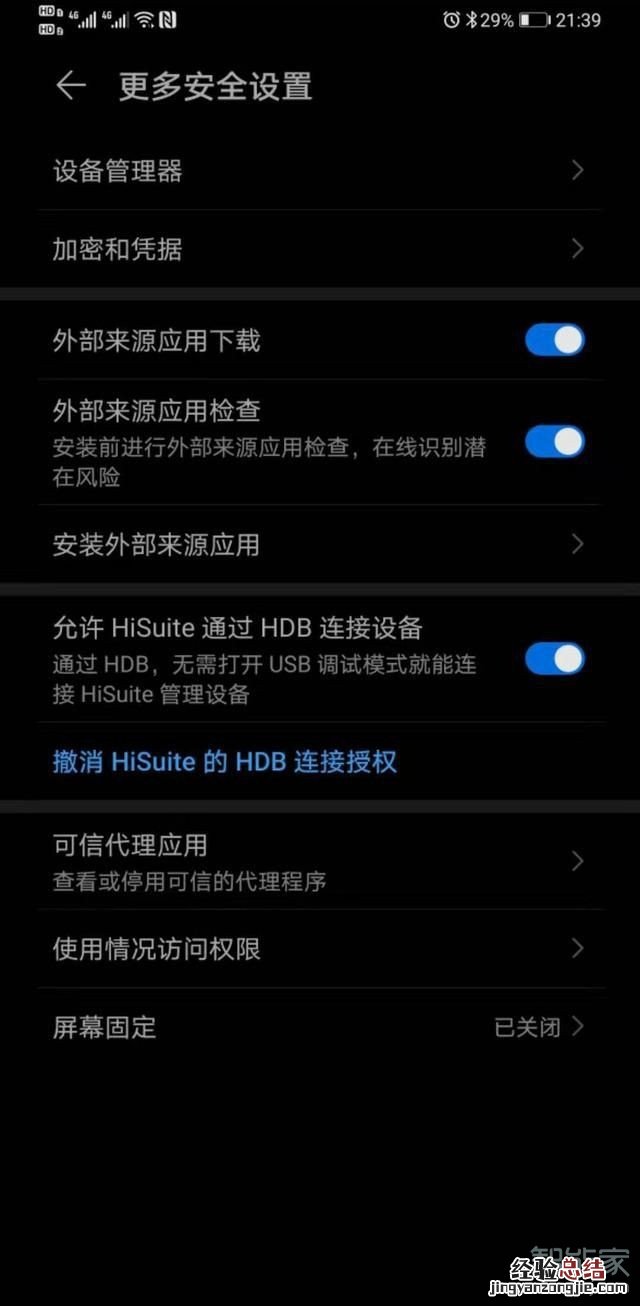
Task: Open 安装外部来源应用
Action: (x=318, y=545)
